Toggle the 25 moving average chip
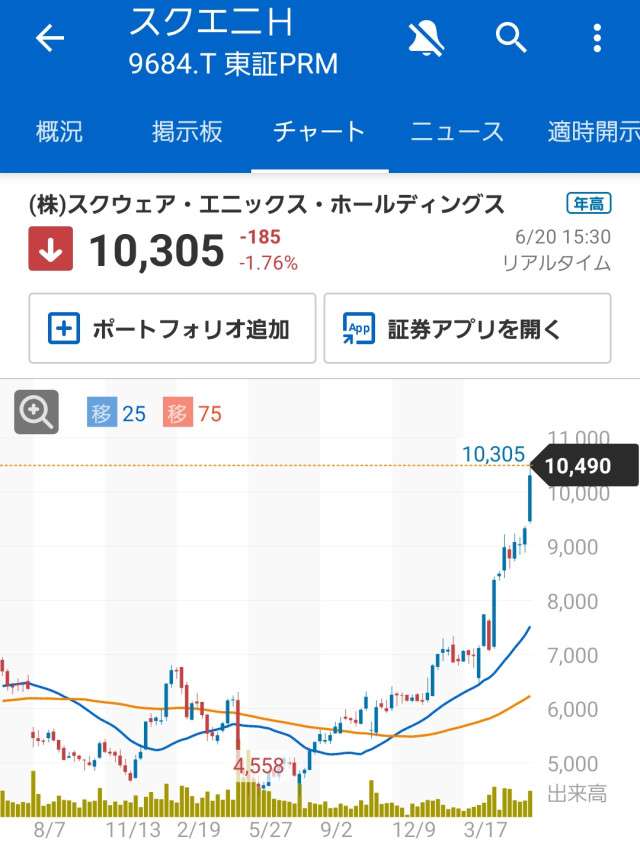This screenshot has width=640, height=856. pyautogui.click(x=119, y=413)
